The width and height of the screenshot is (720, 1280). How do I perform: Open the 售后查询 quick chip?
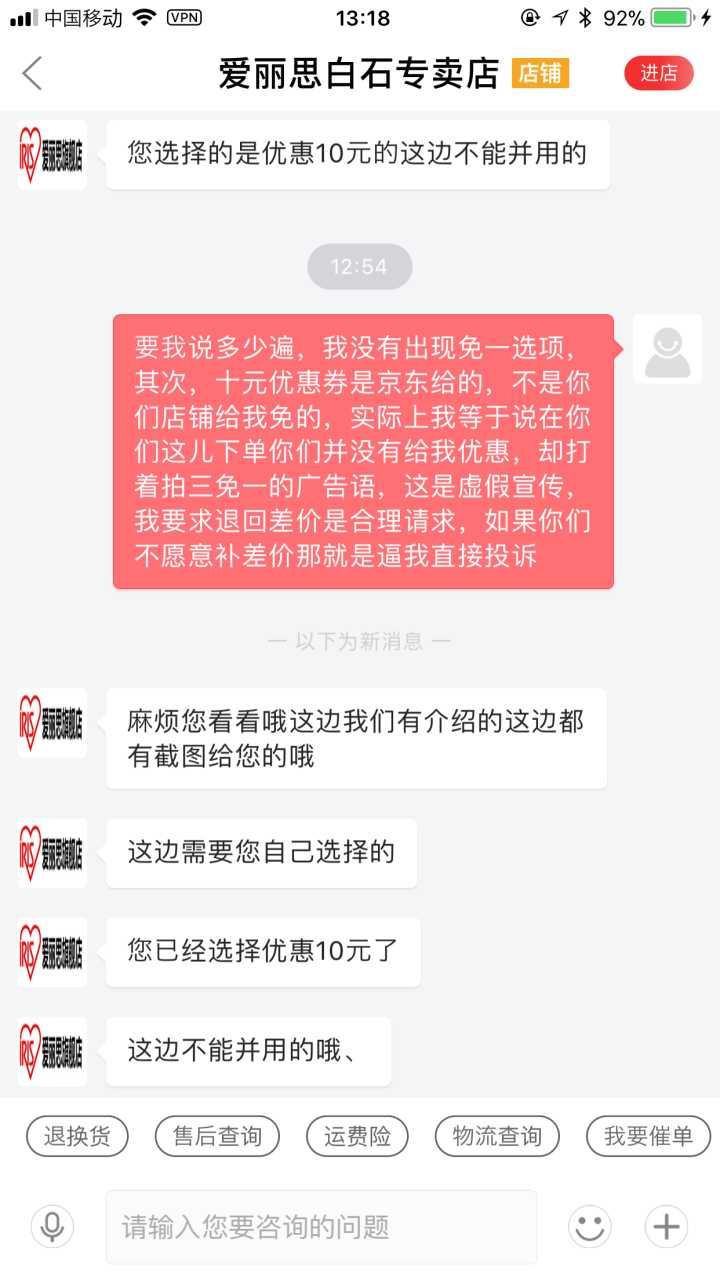[x=217, y=1136]
